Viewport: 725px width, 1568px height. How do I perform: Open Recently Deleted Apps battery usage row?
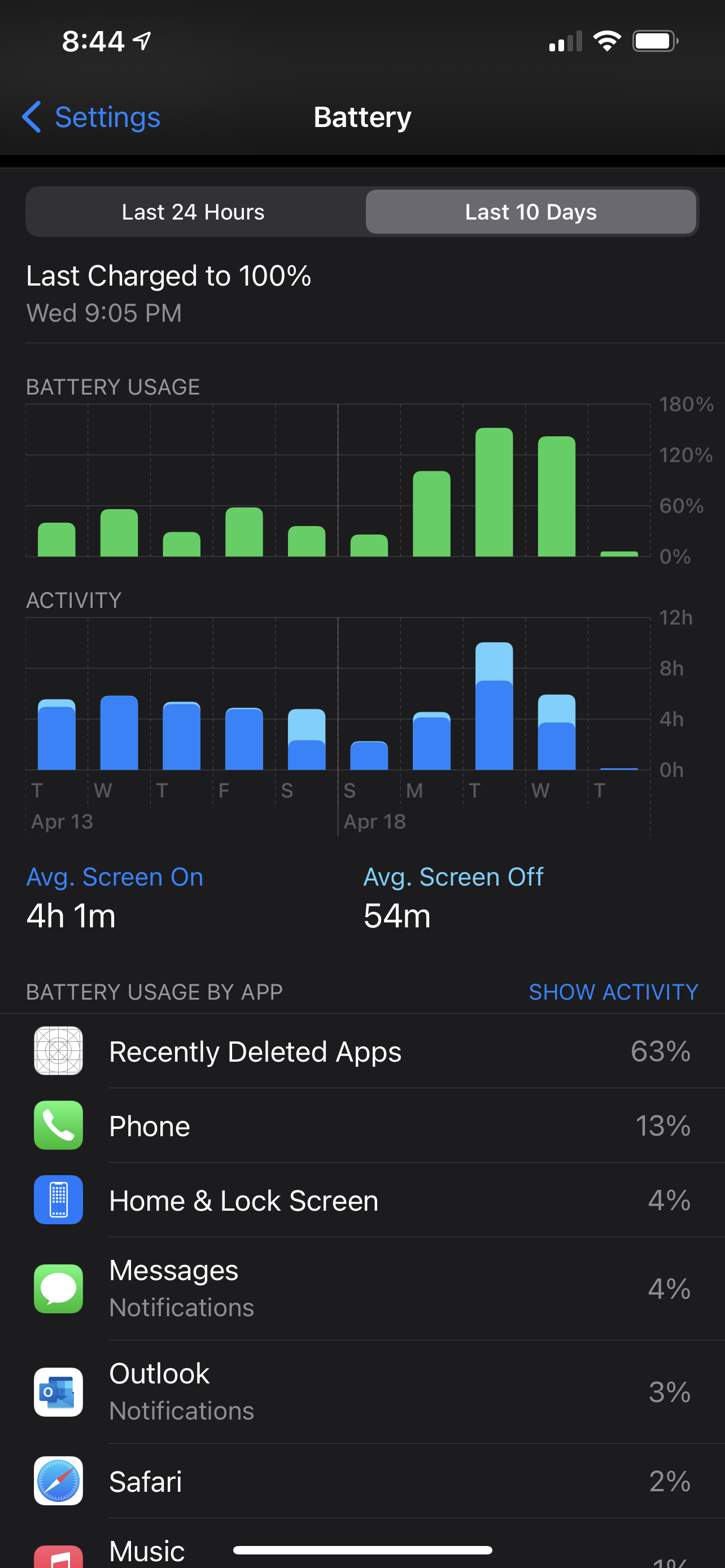(x=362, y=1051)
